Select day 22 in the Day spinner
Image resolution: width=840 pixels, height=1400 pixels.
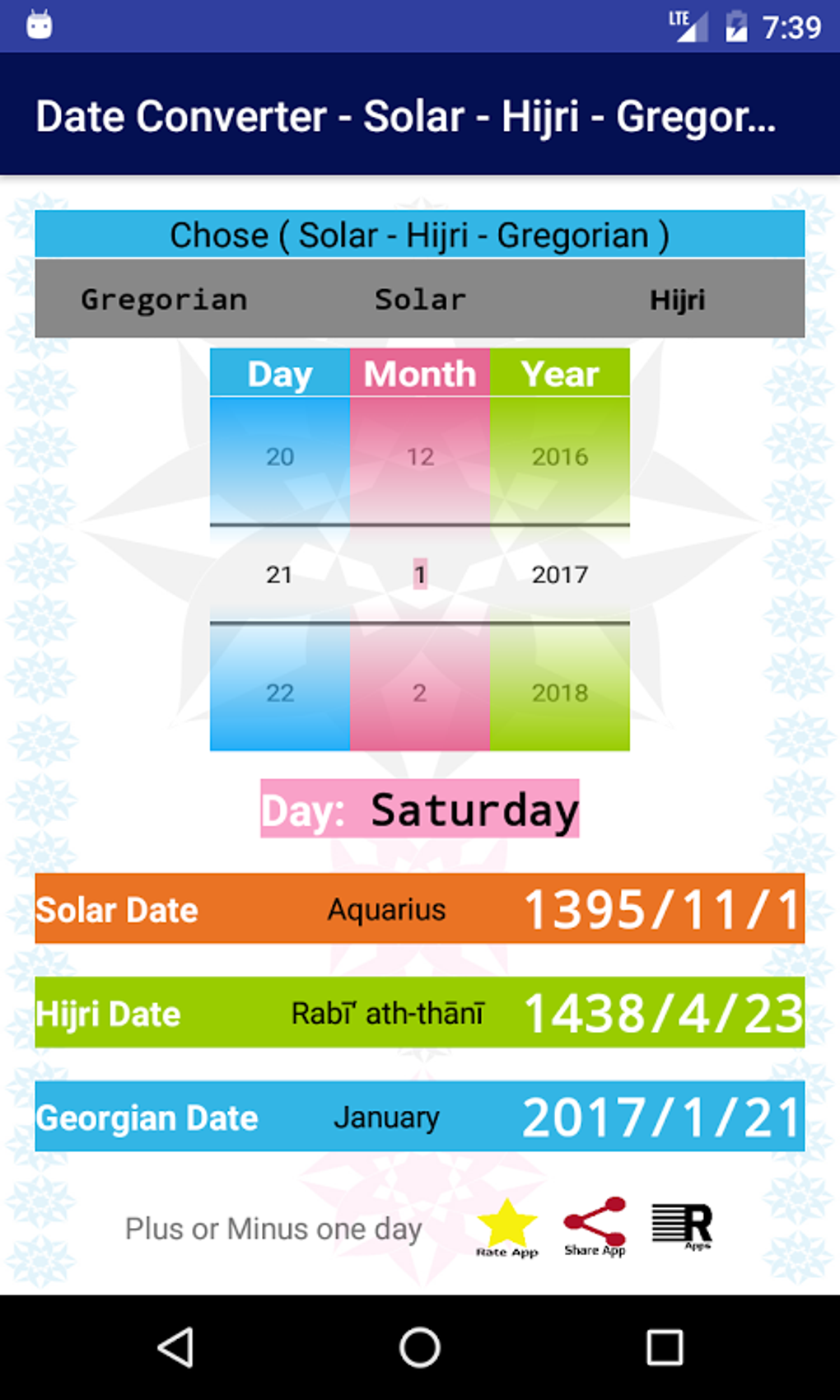pyautogui.click(x=280, y=693)
